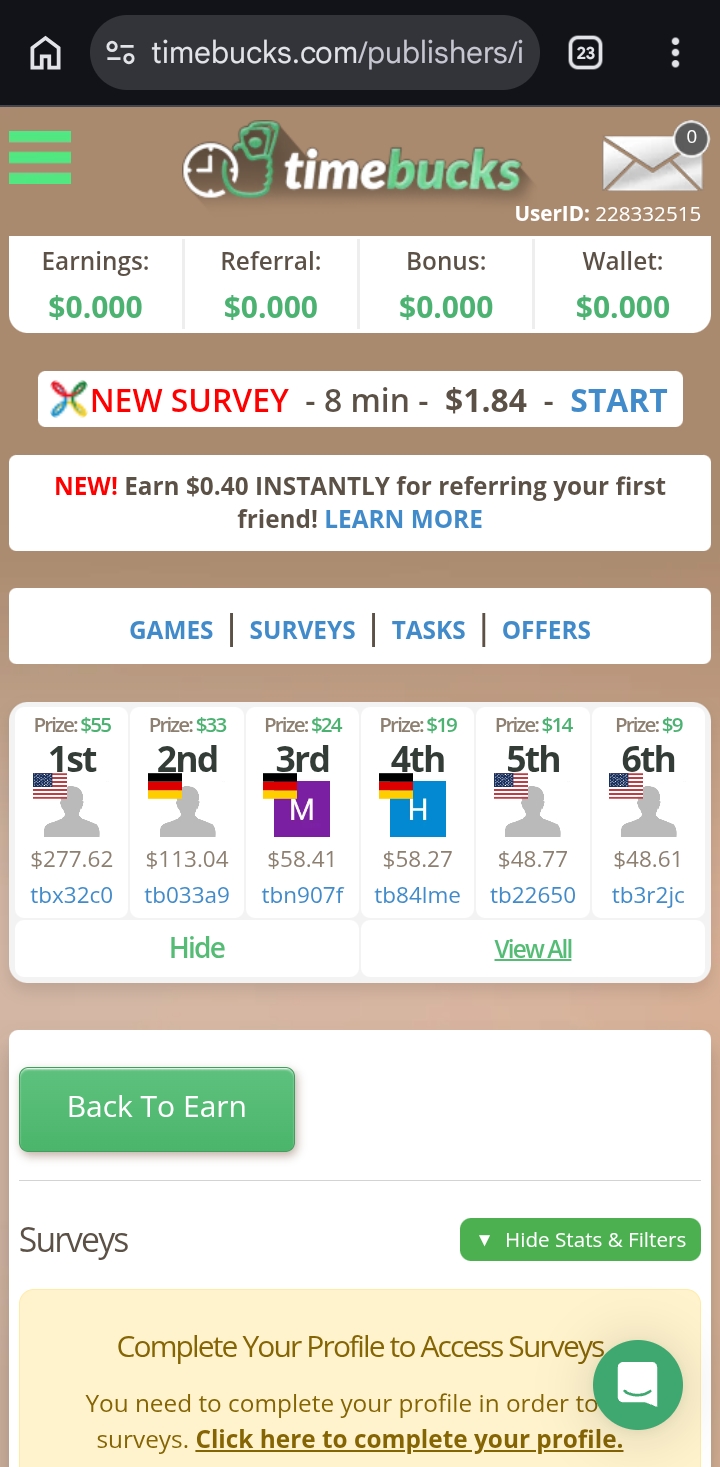This screenshot has height=1467, width=720.
Task: Open 3rd place user tbn907f
Action: [x=302, y=895]
